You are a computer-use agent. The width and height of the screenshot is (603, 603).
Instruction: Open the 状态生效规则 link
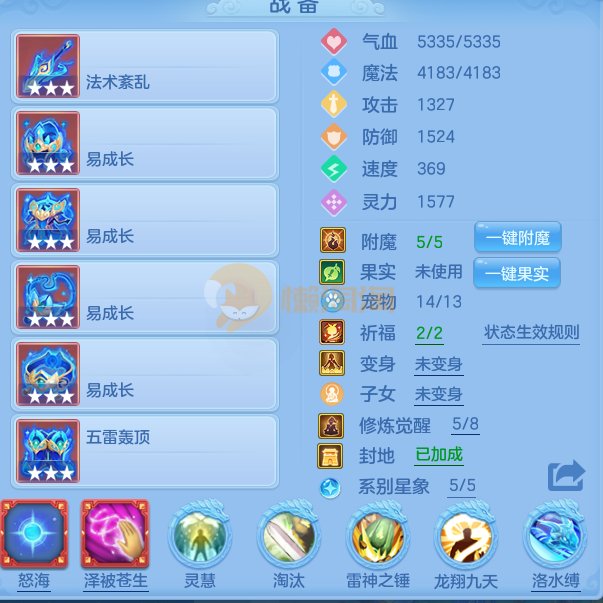[x=531, y=333]
